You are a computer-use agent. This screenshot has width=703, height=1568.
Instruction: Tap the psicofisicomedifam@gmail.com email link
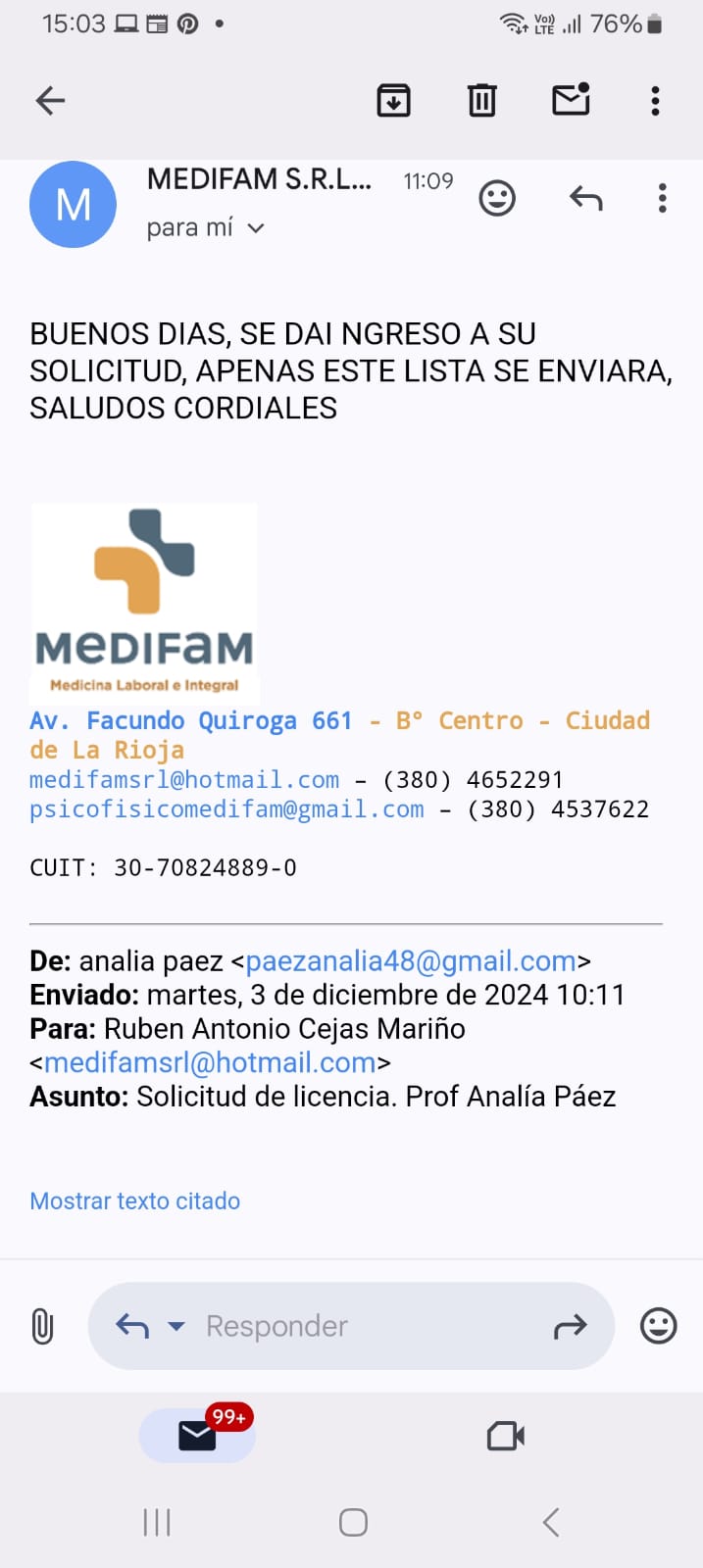tap(226, 809)
